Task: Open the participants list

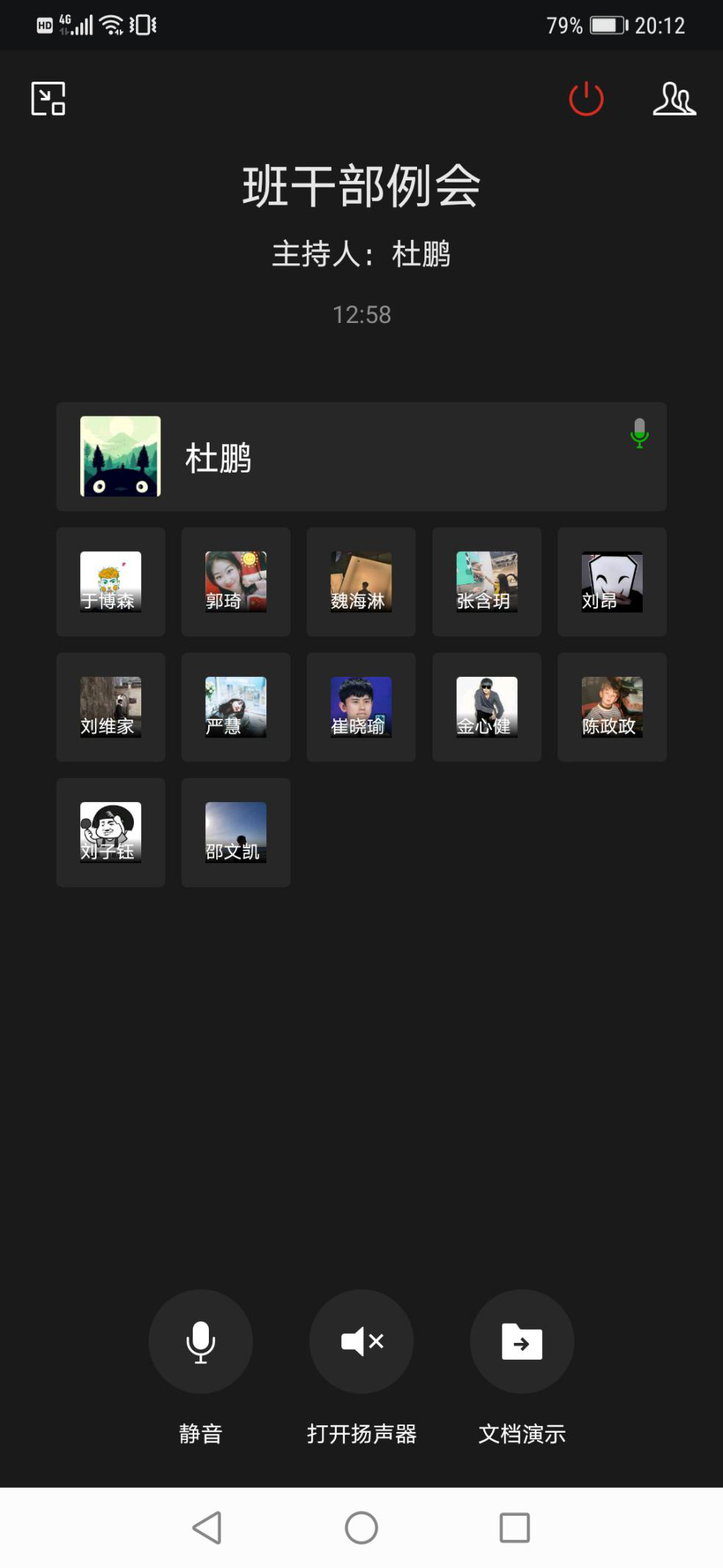Action: pos(674,99)
